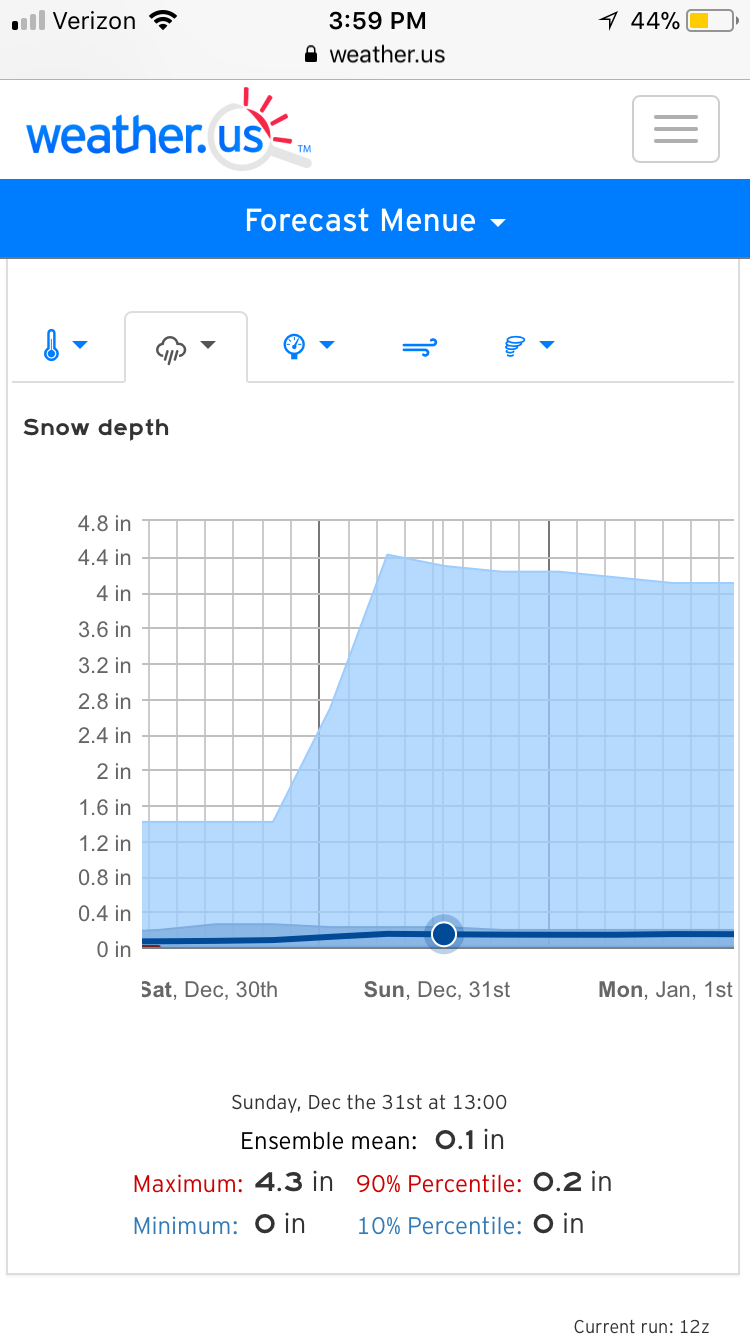This screenshot has height=1334, width=750.
Task: Open the hamburger navigation menu
Action: pyautogui.click(x=676, y=129)
